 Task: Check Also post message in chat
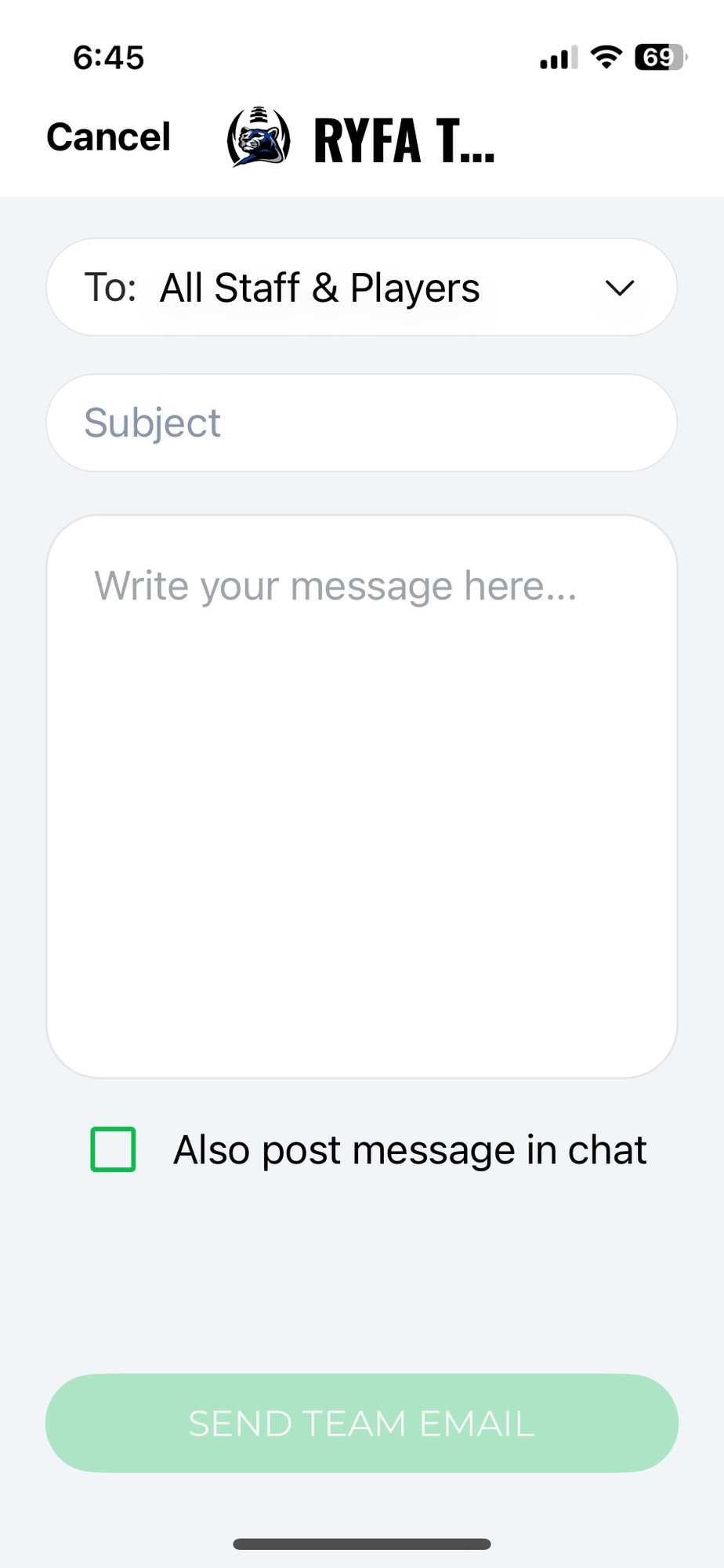114,1149
